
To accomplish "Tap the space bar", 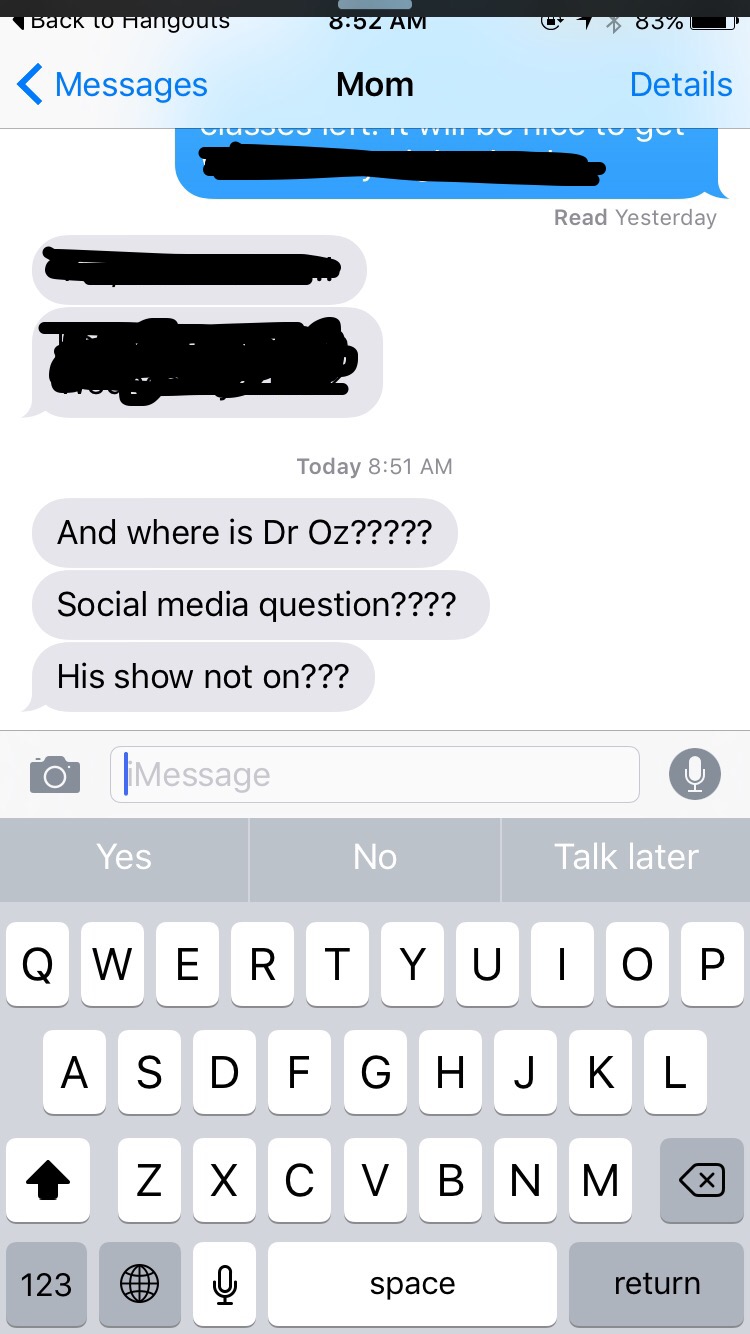I will (412, 1284).
